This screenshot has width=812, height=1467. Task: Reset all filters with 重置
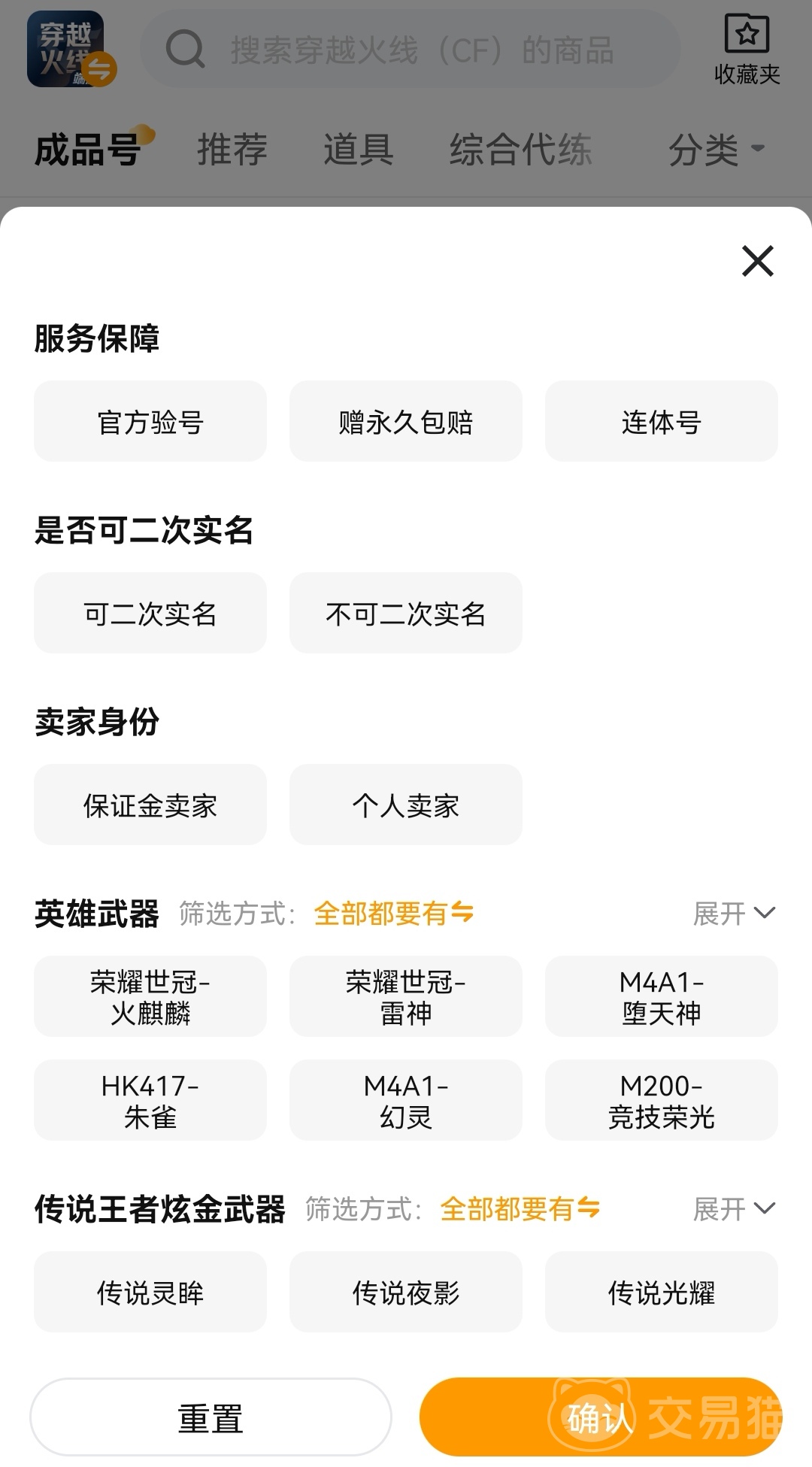pyautogui.click(x=211, y=1417)
